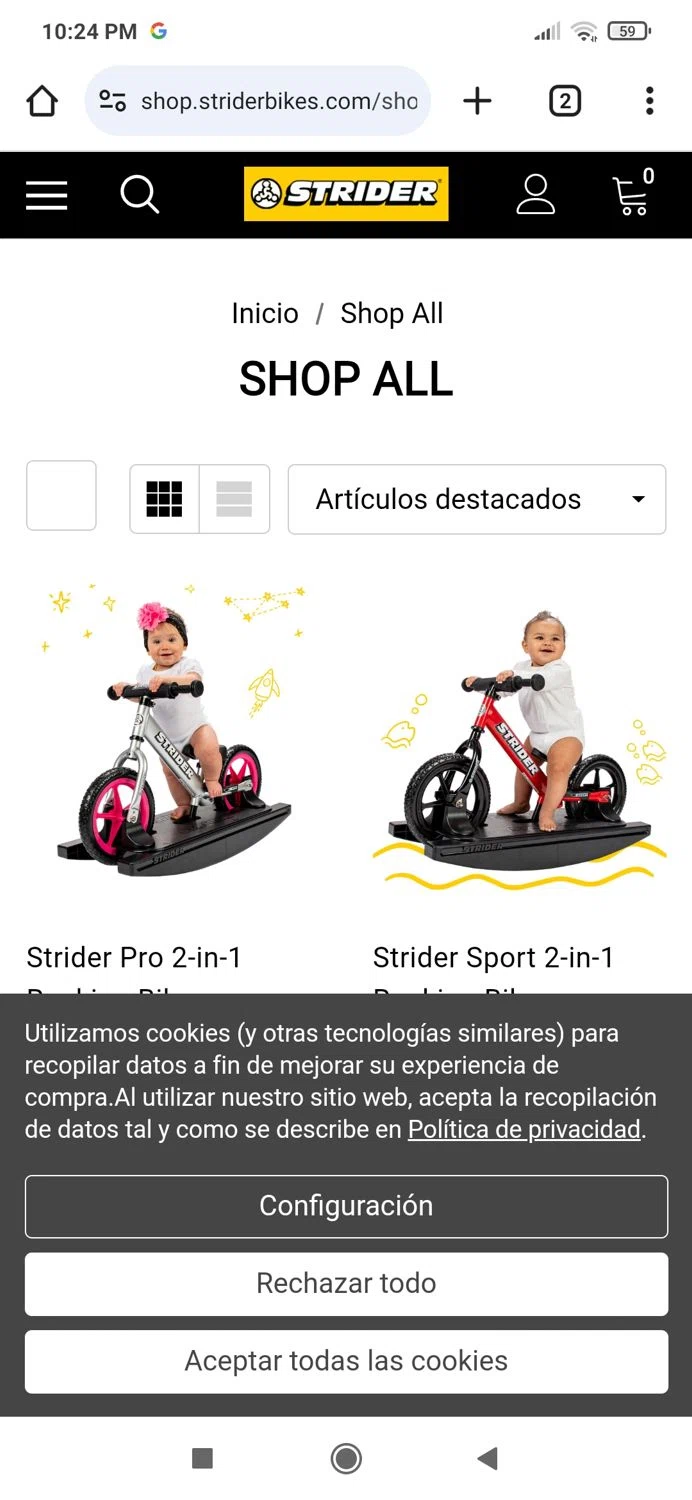Open the user account icon
692x1500 pixels.
535,195
